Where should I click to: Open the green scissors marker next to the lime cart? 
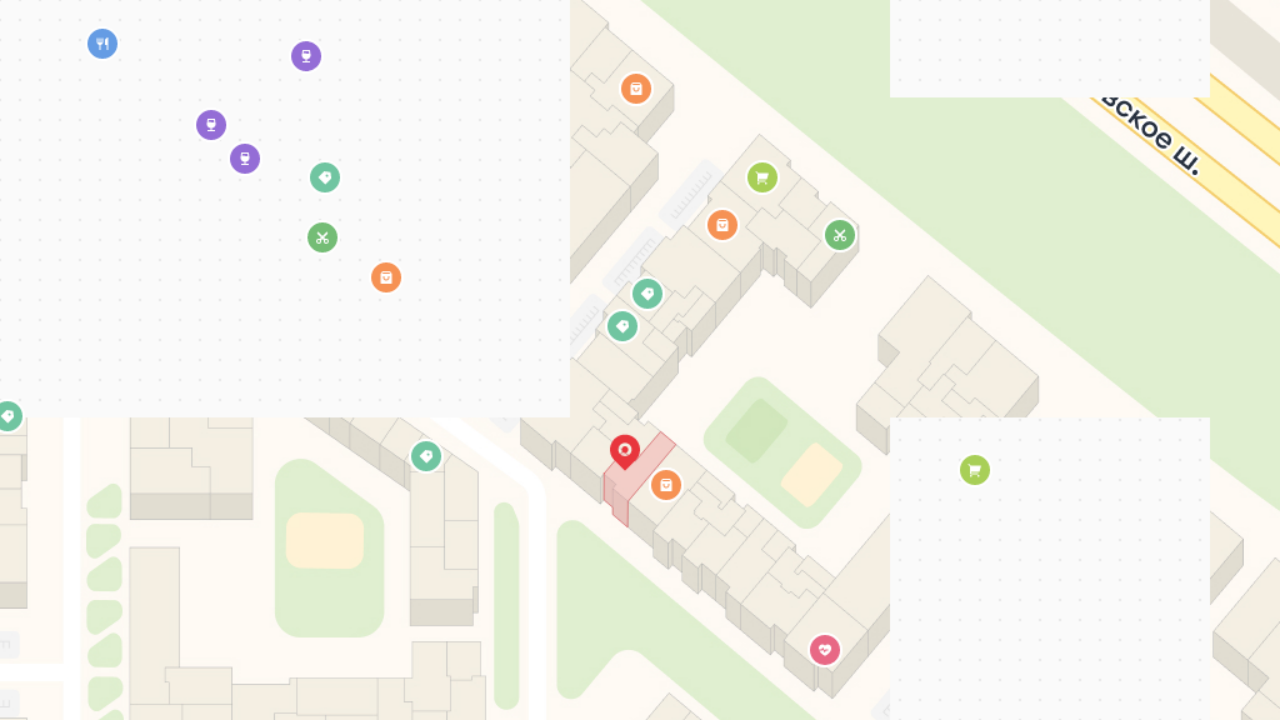click(x=839, y=235)
